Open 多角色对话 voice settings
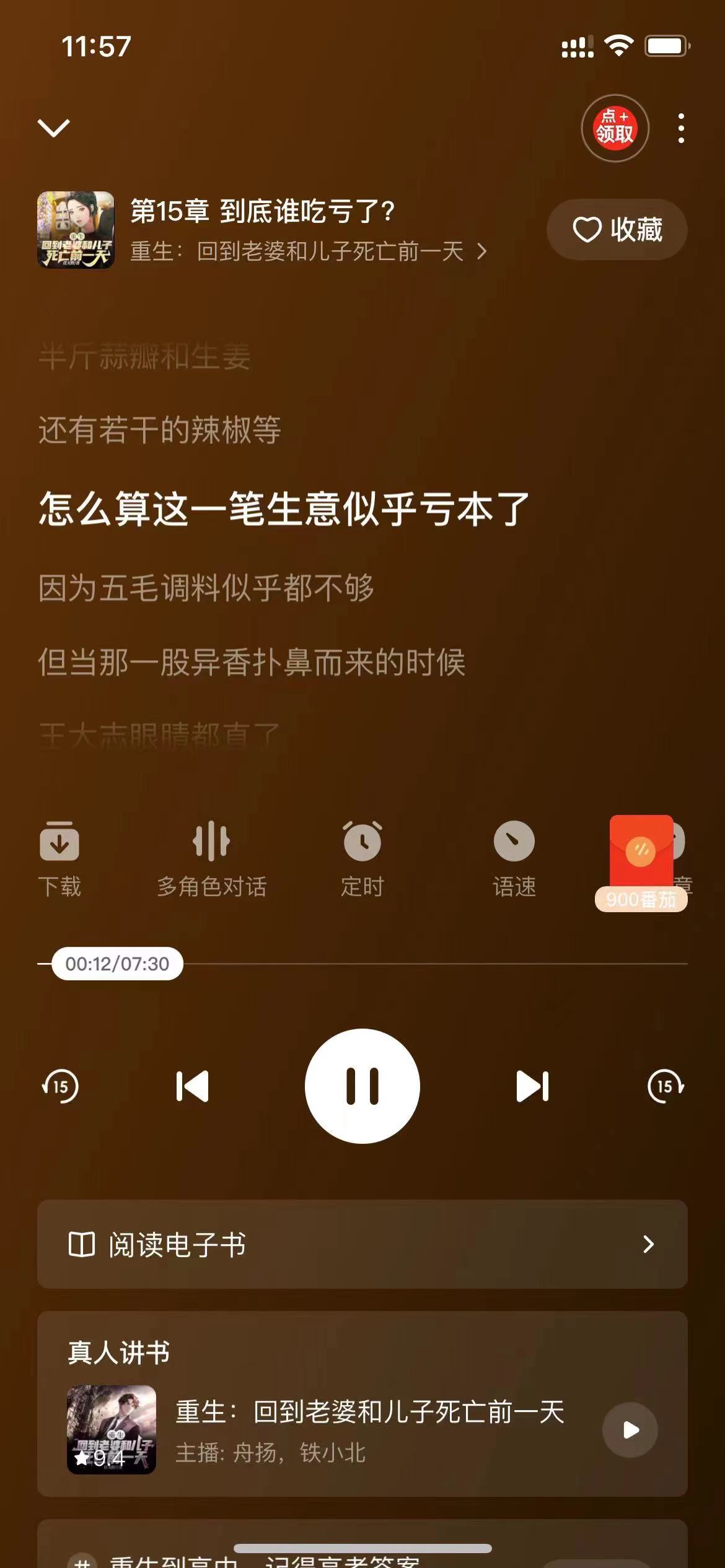The height and width of the screenshot is (1568, 725). [211, 858]
